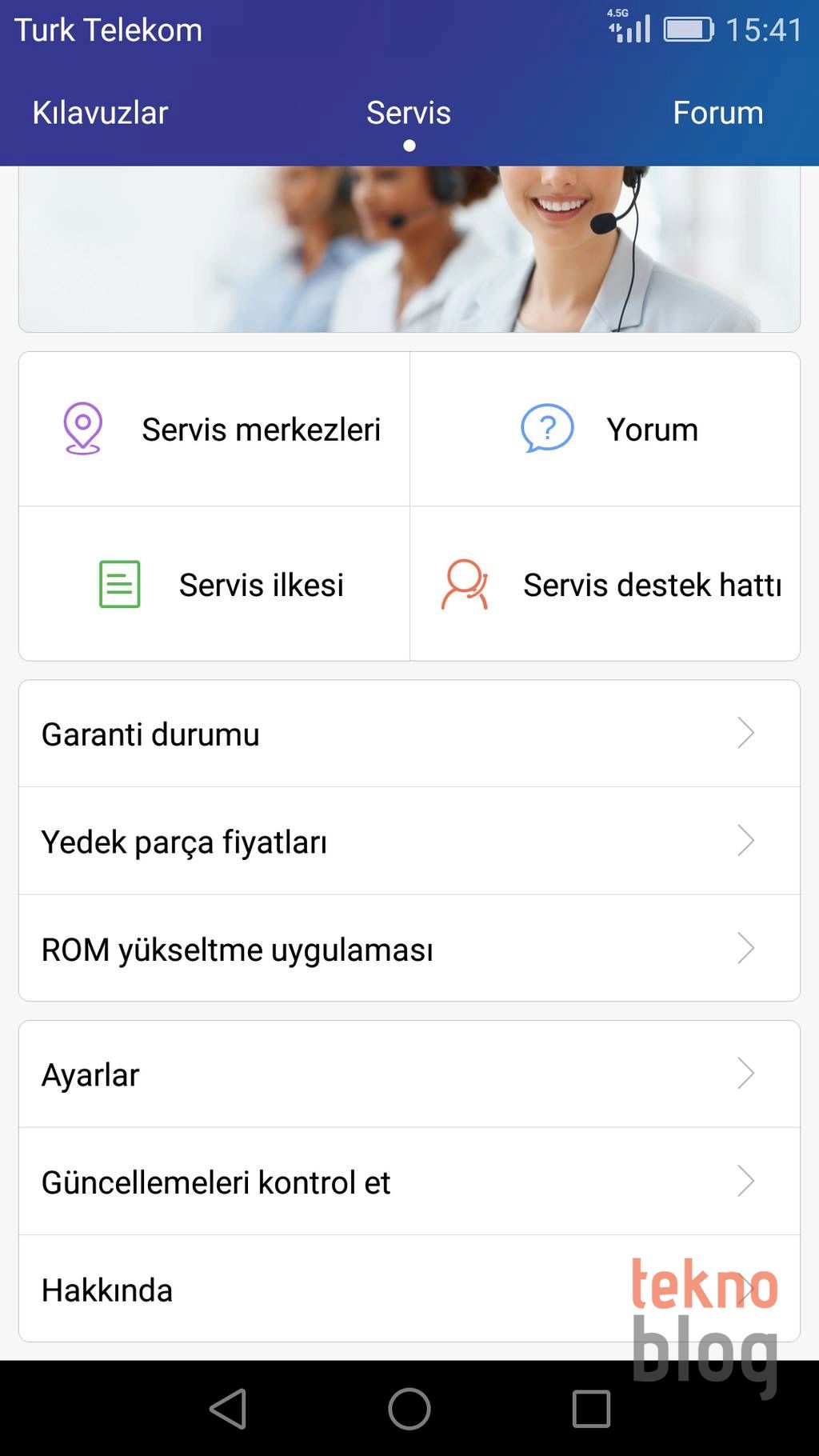View Yedek parça fiyatları
This screenshot has width=819, height=1456.
click(409, 842)
